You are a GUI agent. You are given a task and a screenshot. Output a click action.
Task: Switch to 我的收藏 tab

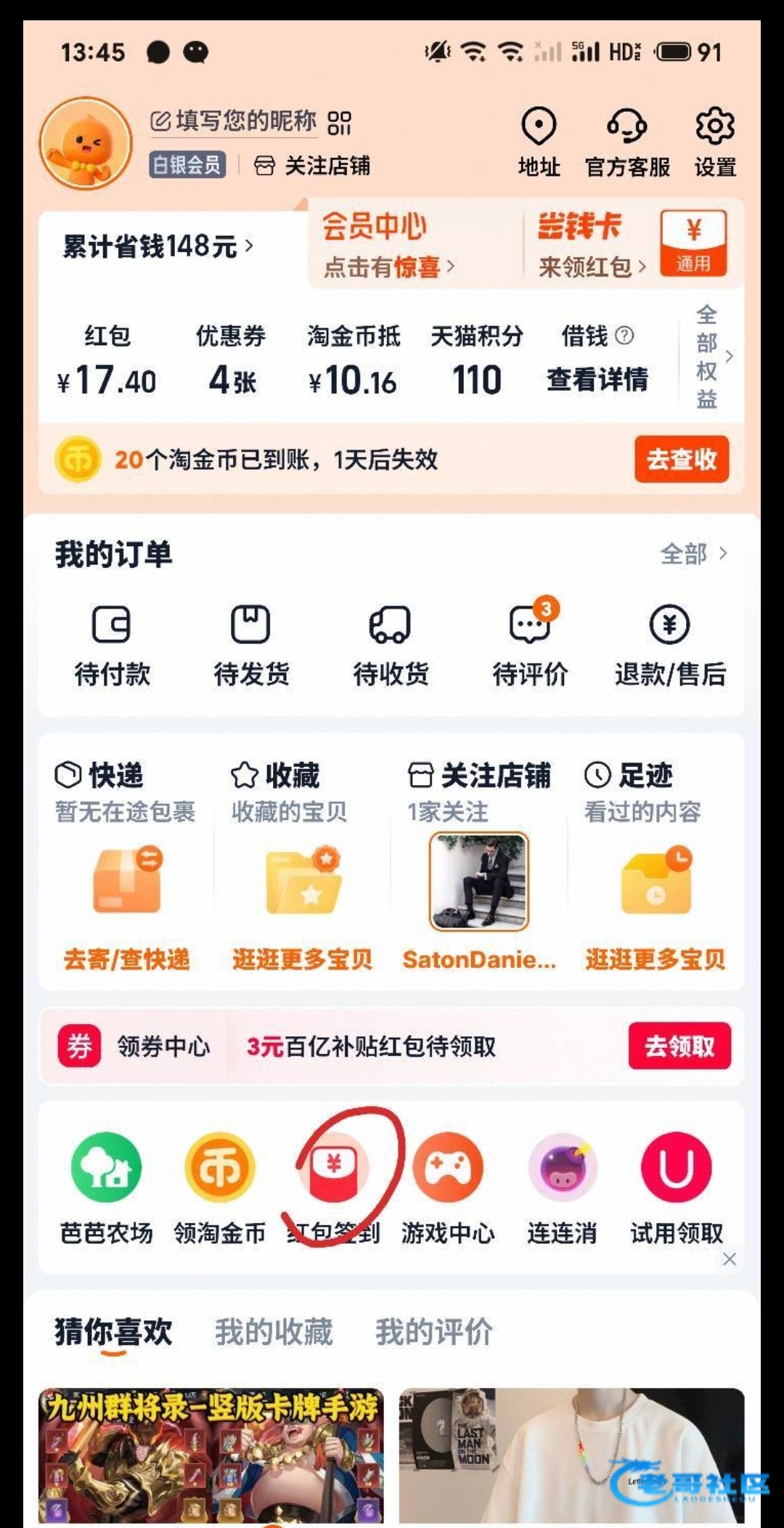[x=274, y=1332]
